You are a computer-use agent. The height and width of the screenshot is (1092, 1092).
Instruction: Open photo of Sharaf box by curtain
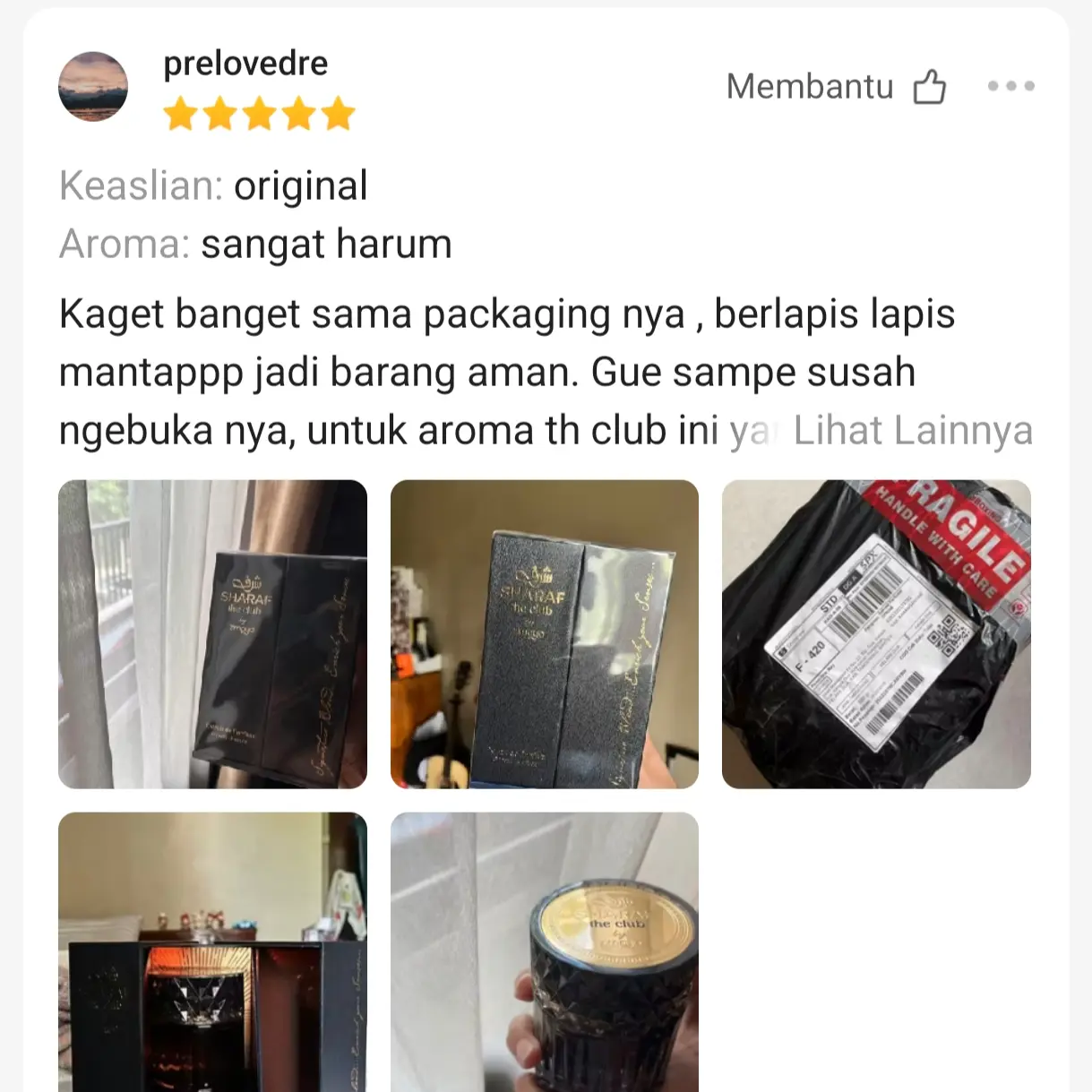point(212,634)
